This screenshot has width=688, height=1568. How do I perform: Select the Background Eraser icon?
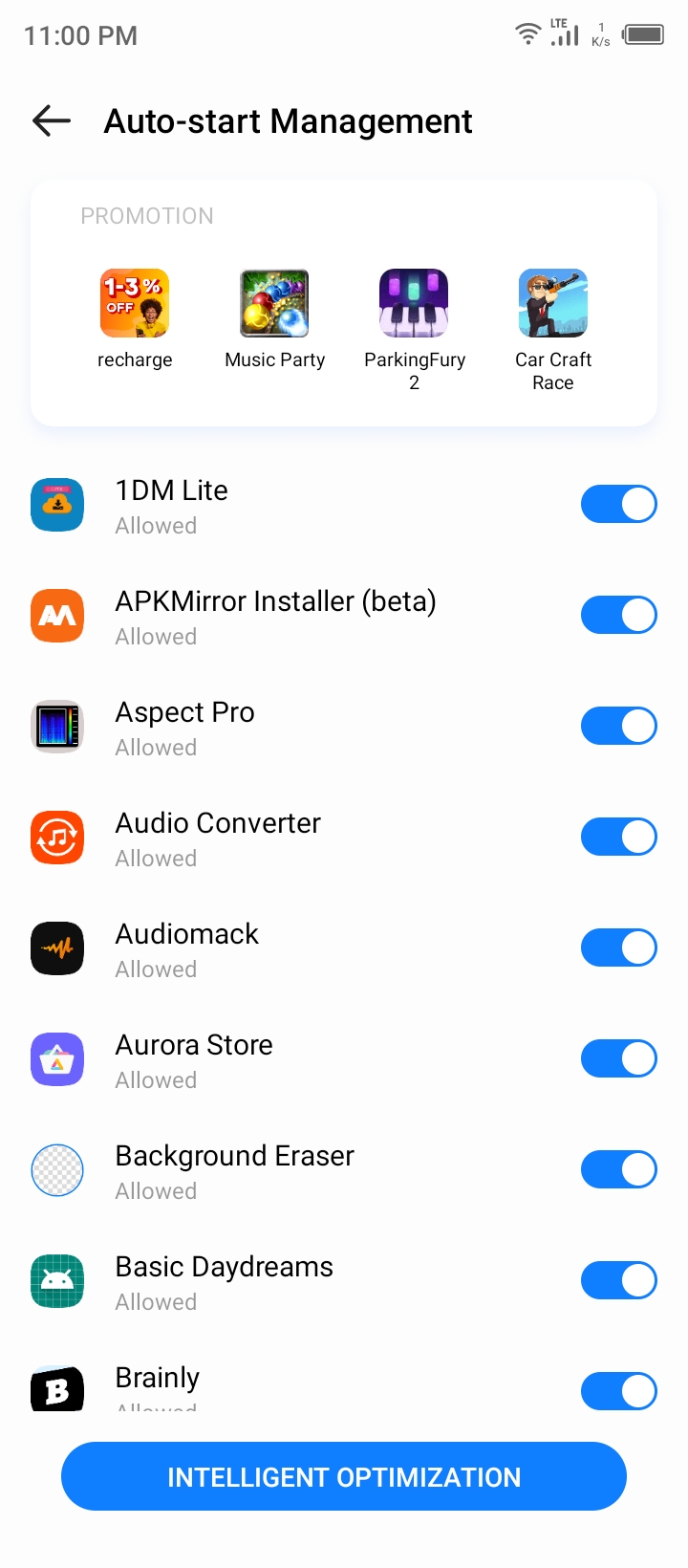point(57,1169)
